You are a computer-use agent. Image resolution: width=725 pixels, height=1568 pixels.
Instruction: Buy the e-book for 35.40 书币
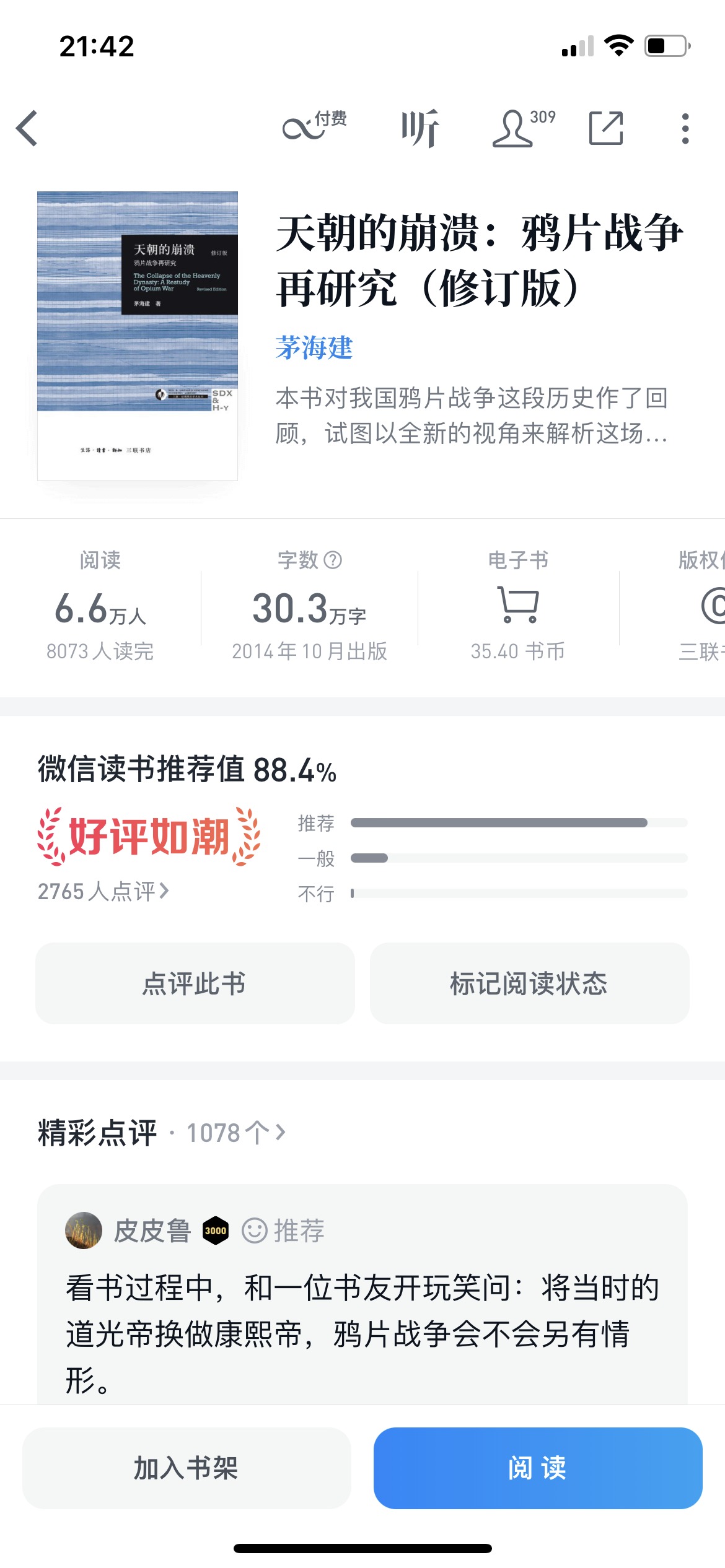click(518, 606)
